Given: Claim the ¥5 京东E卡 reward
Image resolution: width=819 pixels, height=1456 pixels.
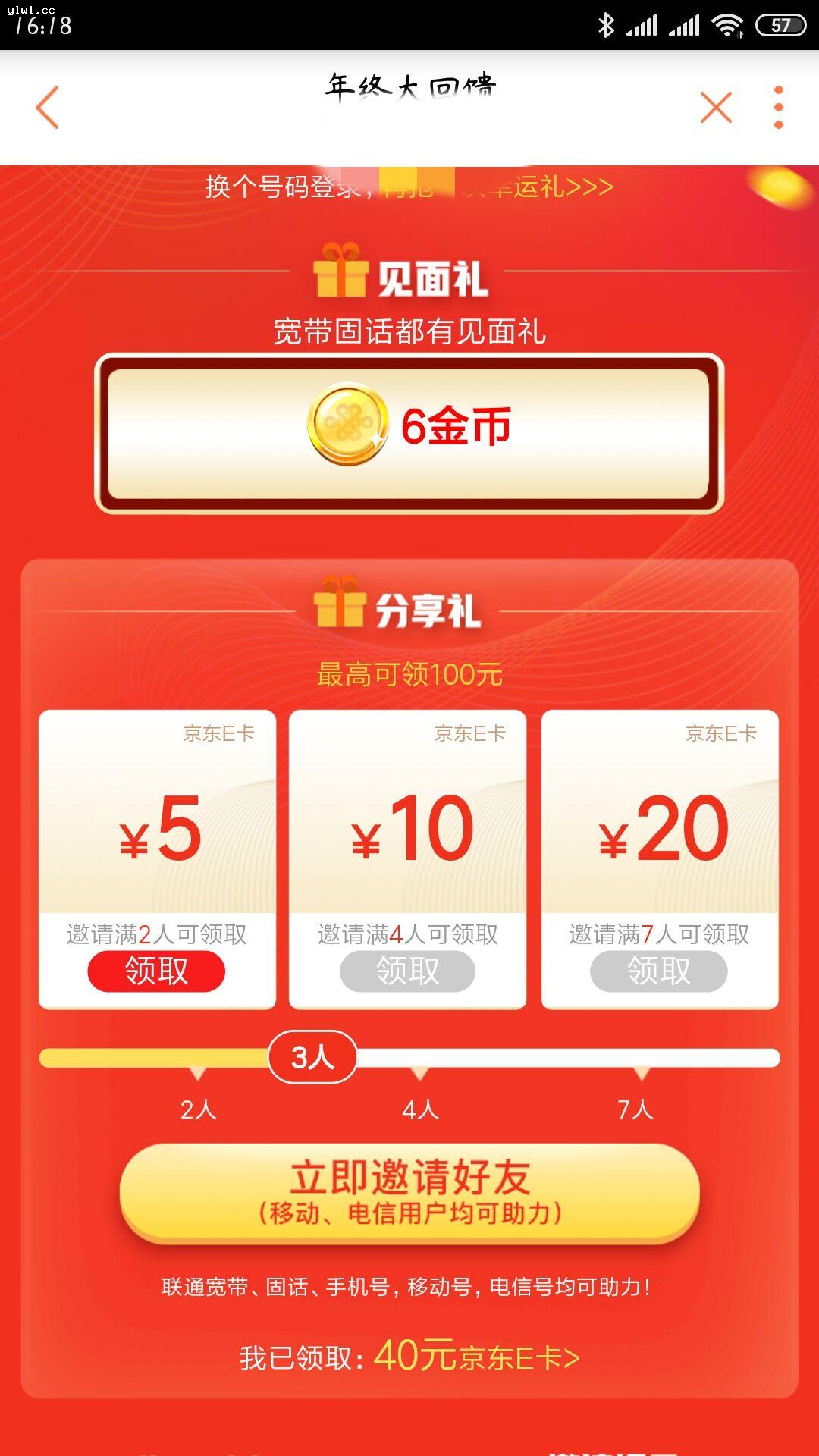Looking at the screenshot, I should pyautogui.click(x=156, y=971).
